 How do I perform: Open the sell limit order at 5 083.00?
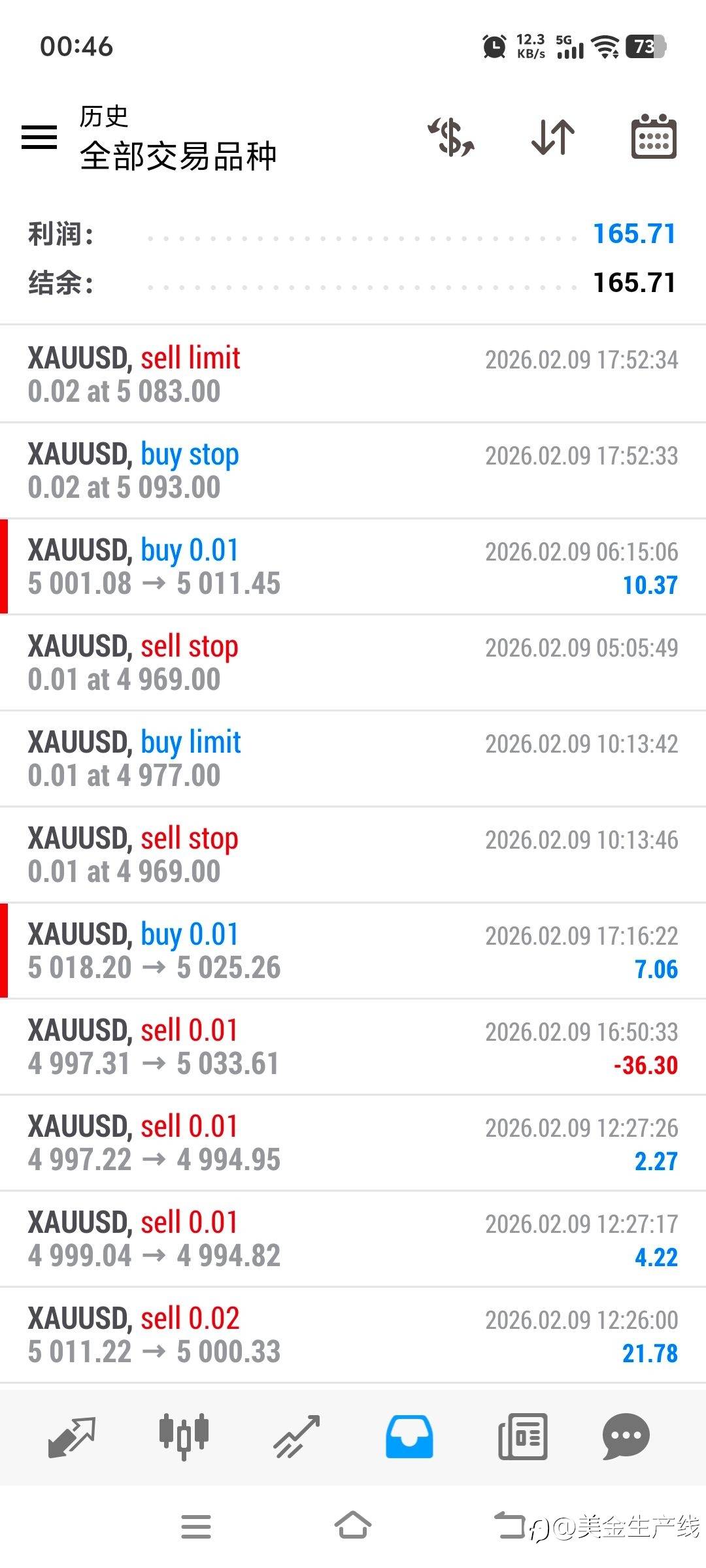point(353,374)
